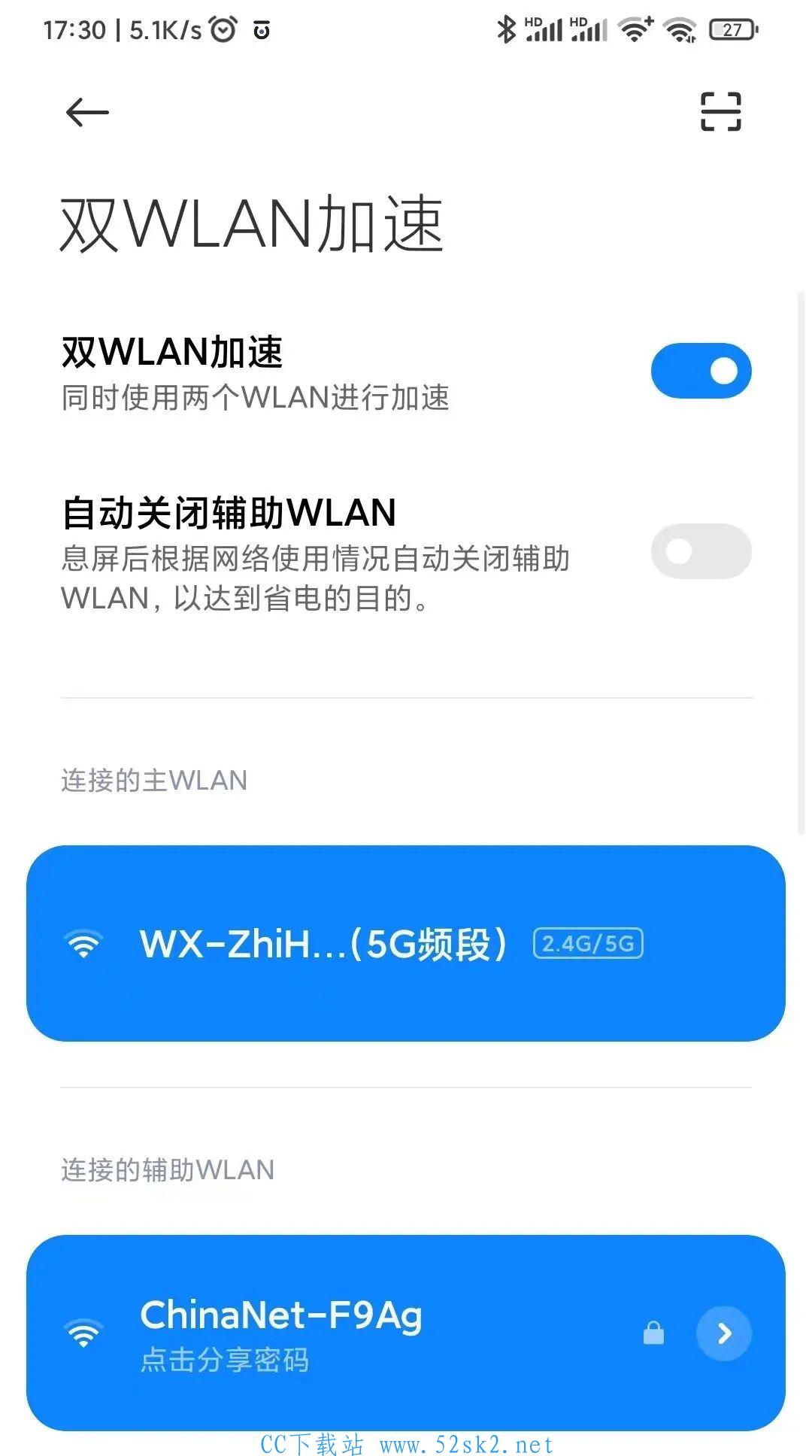The width and height of the screenshot is (812, 1456).
Task: Turn off the 双WLAN加速 switch
Action: tap(701, 371)
